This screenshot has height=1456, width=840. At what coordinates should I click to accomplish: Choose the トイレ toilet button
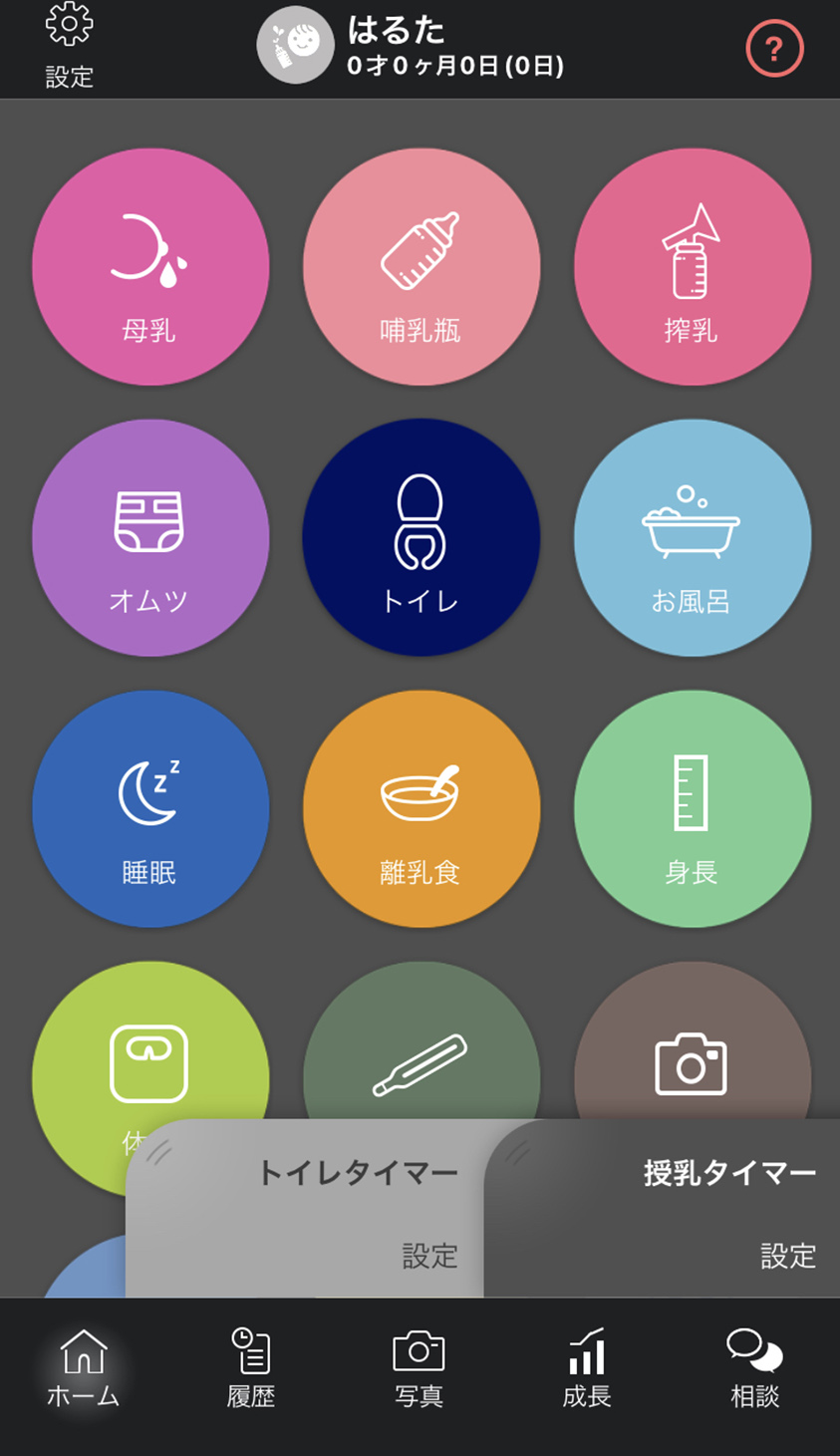point(421,538)
